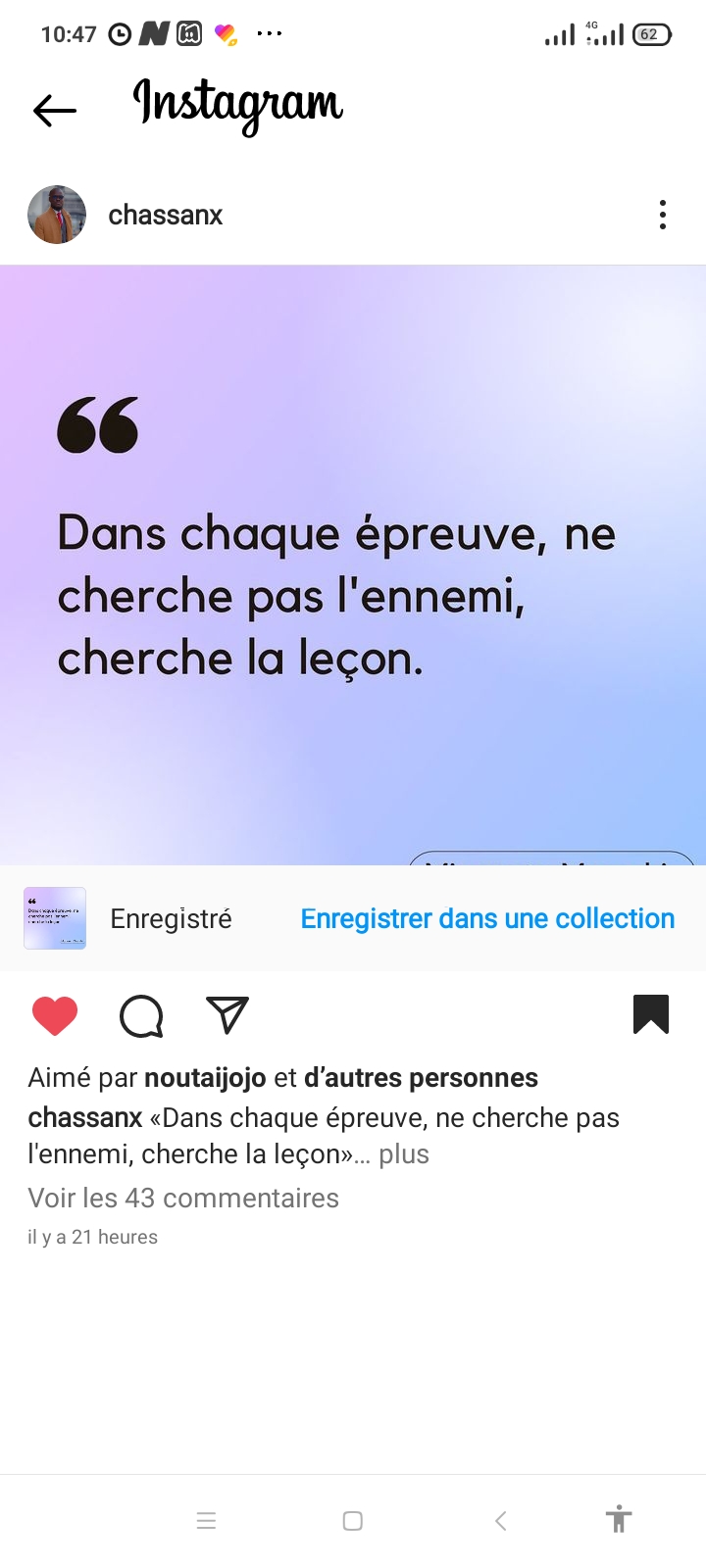
Task: Open the post's three-dot options menu
Action: 663,215
